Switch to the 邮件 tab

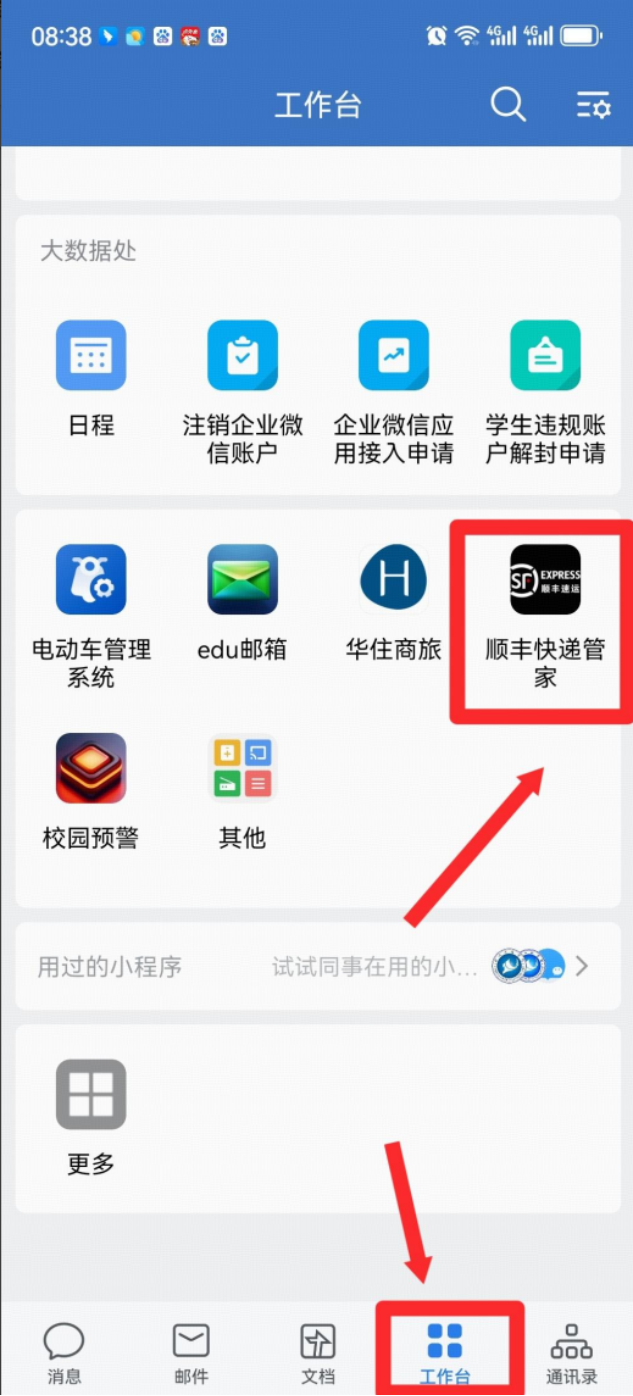(191, 1352)
